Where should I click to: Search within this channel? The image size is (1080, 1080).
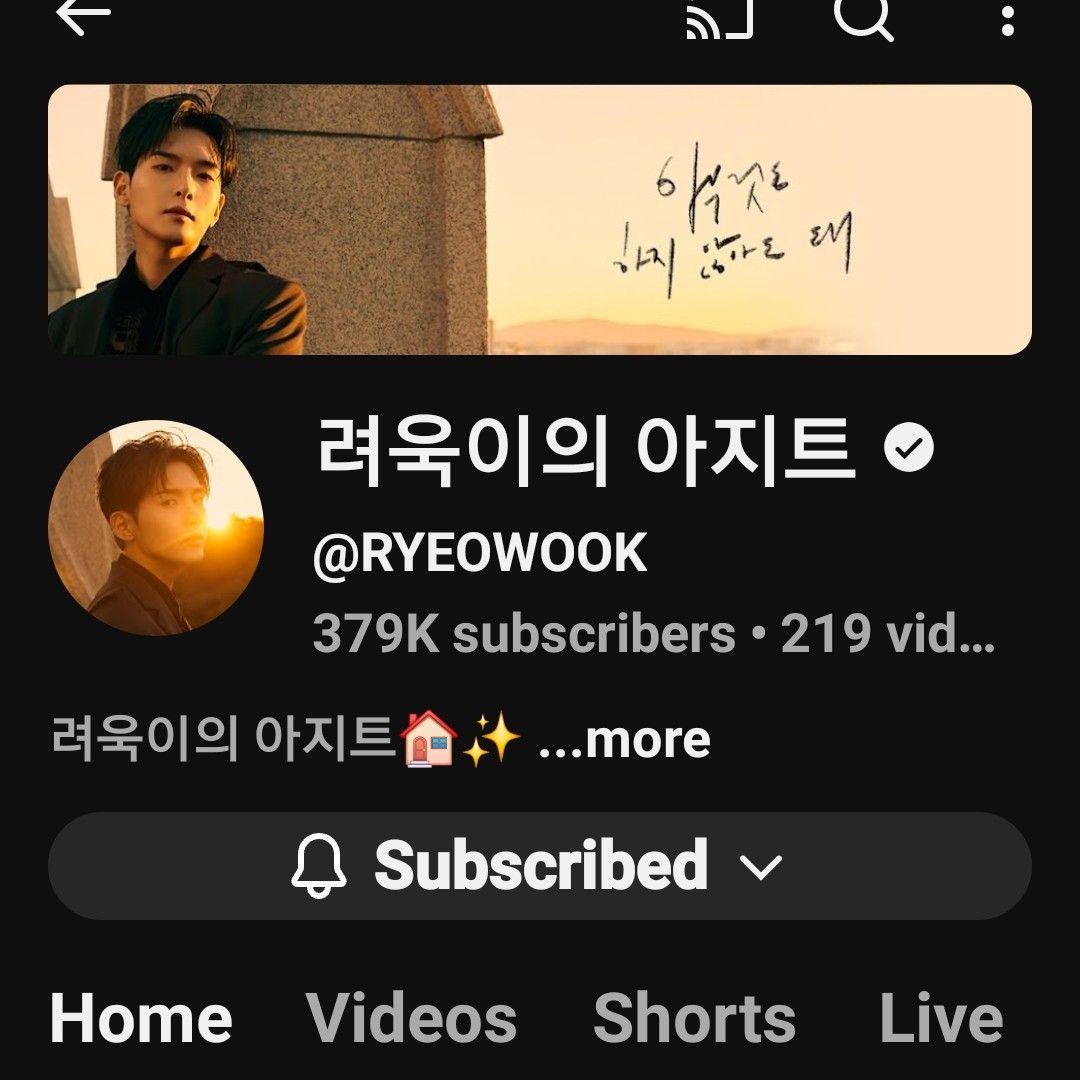(862, 18)
